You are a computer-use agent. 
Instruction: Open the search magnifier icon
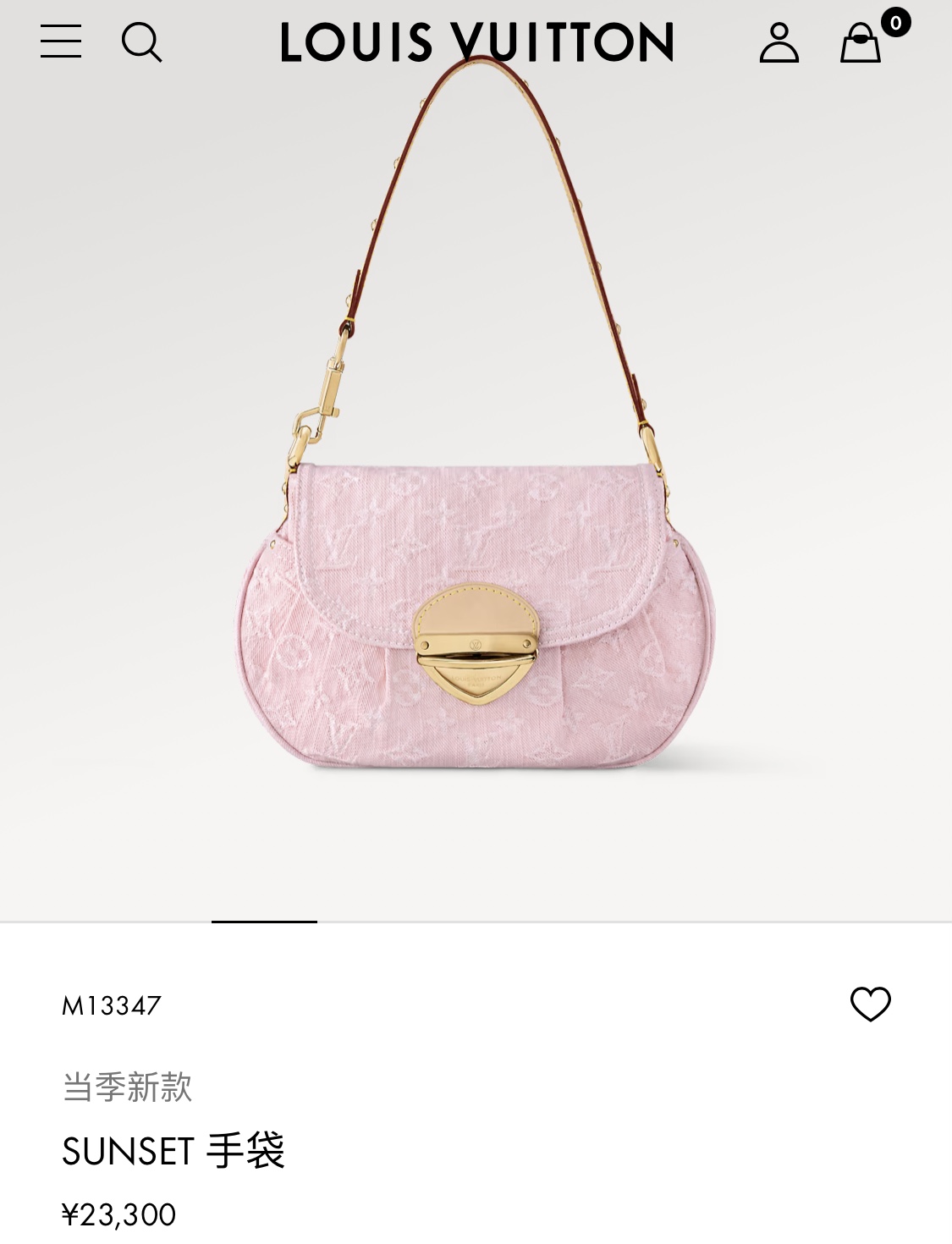pos(141,41)
